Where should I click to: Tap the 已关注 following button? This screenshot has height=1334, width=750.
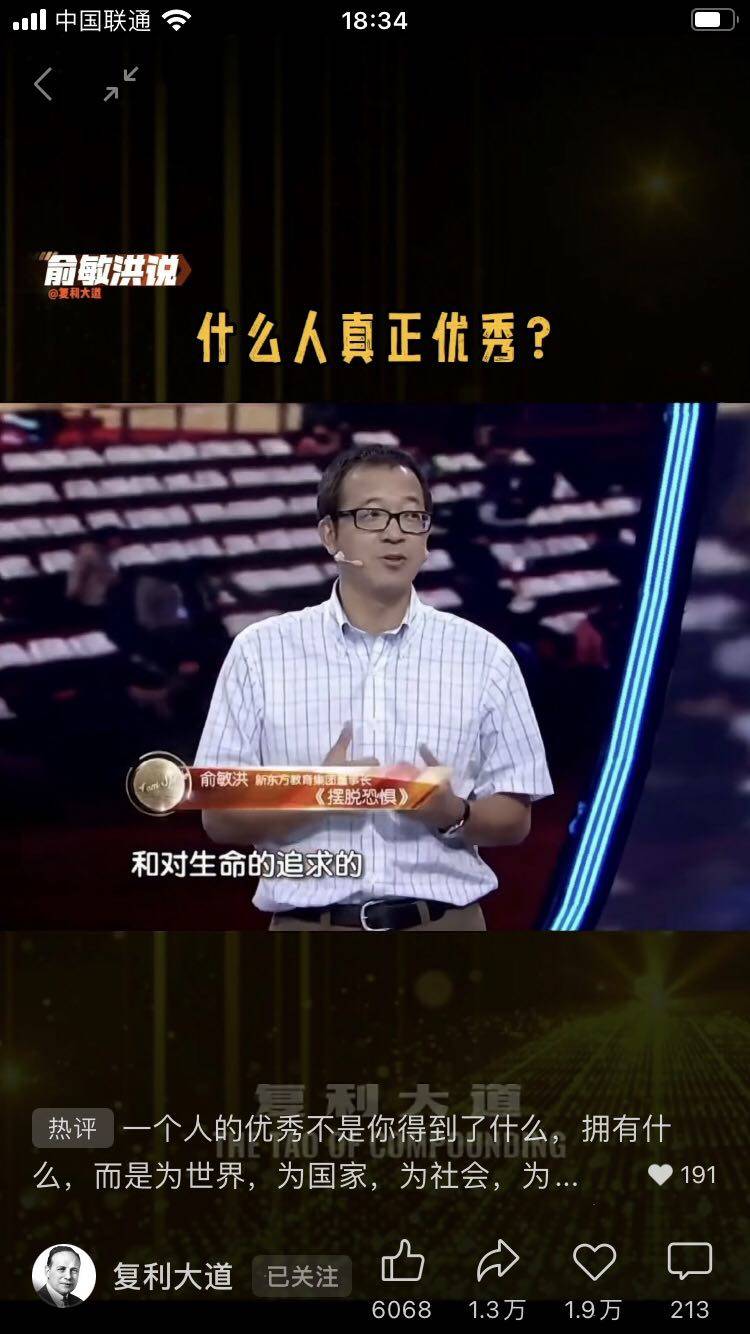click(x=302, y=1276)
